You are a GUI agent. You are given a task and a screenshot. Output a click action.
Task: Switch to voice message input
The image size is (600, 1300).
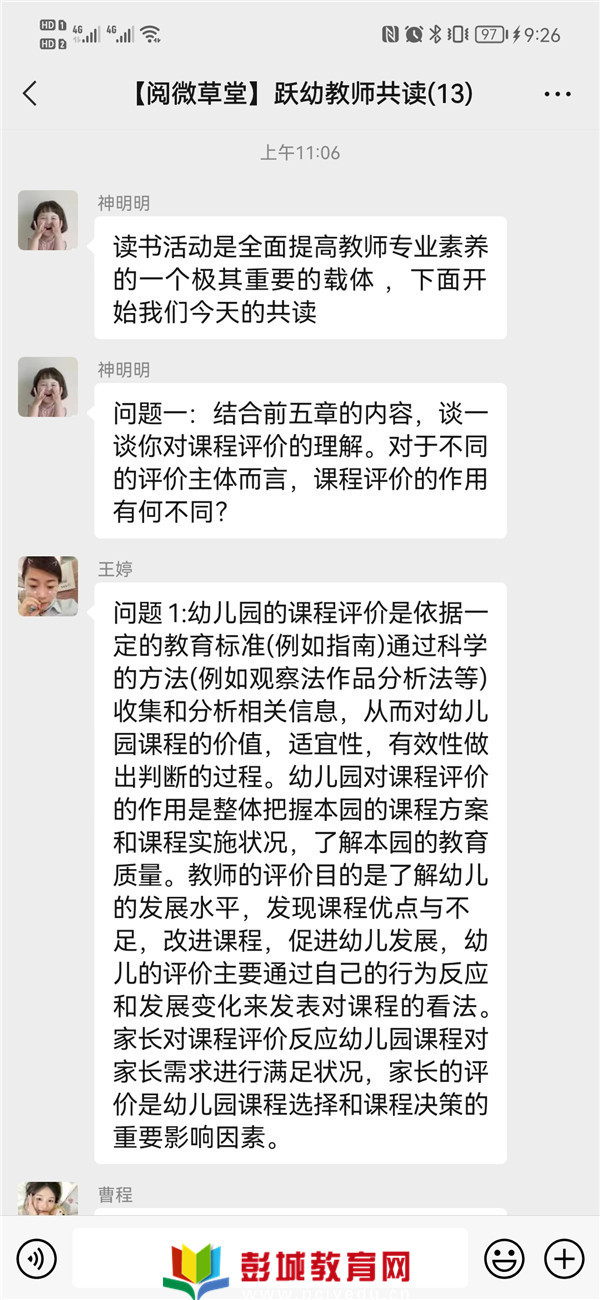36,1257
